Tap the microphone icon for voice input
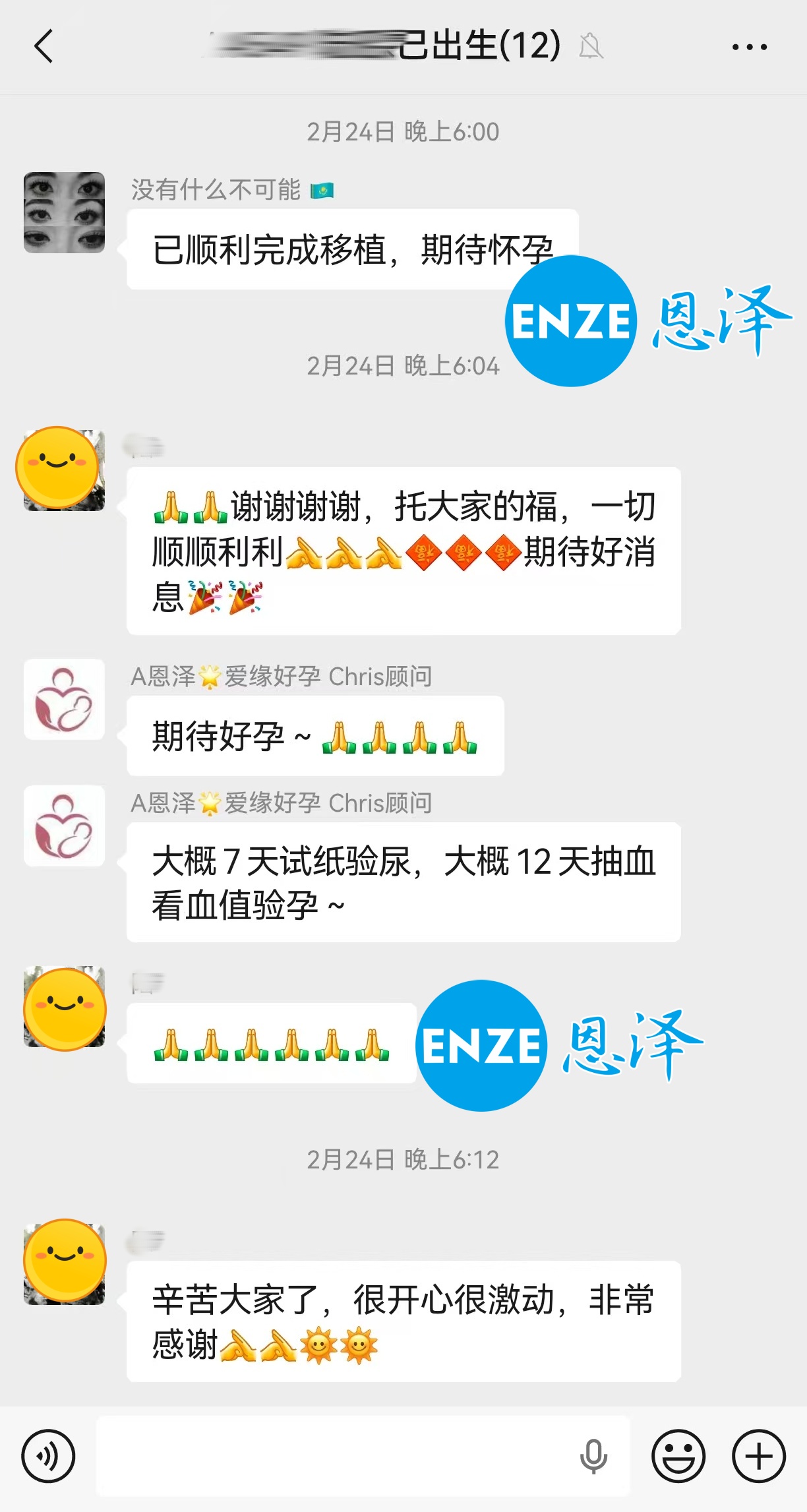Screen dimensions: 807x1512 click(592, 1457)
